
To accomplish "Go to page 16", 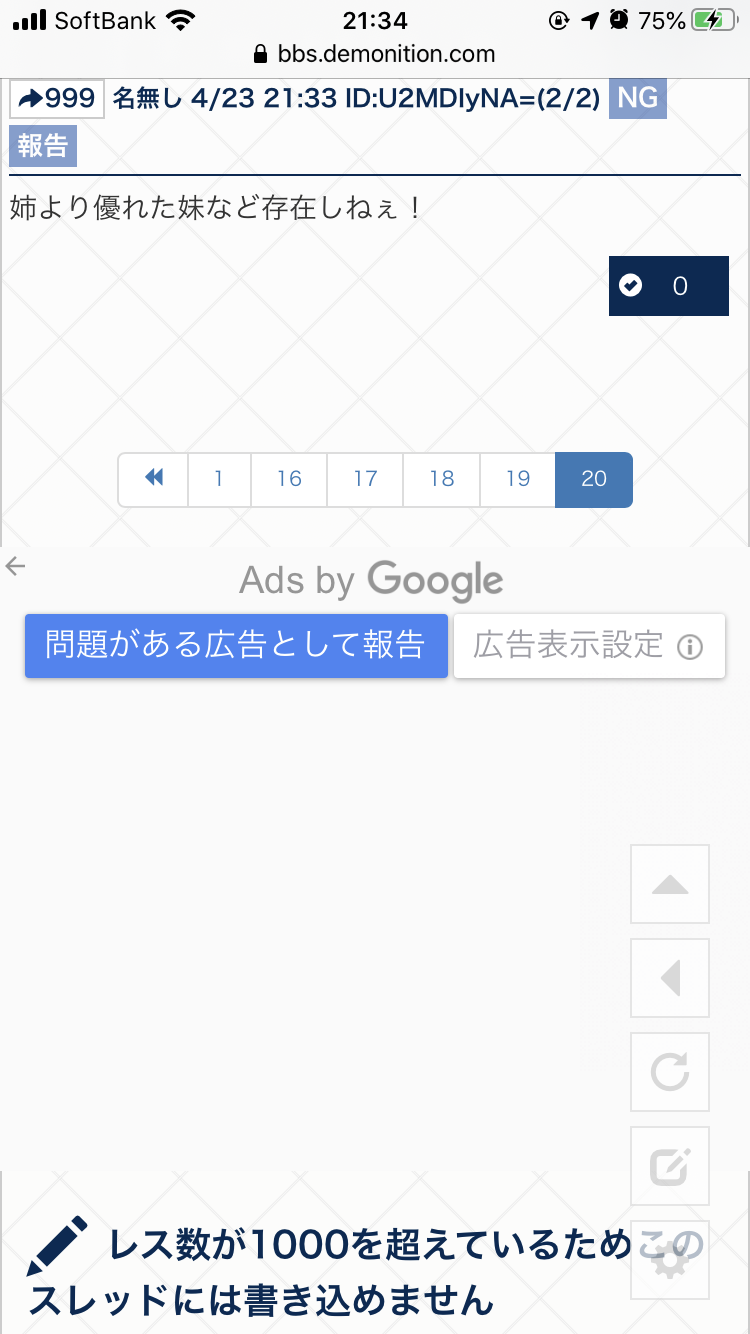I will (289, 479).
